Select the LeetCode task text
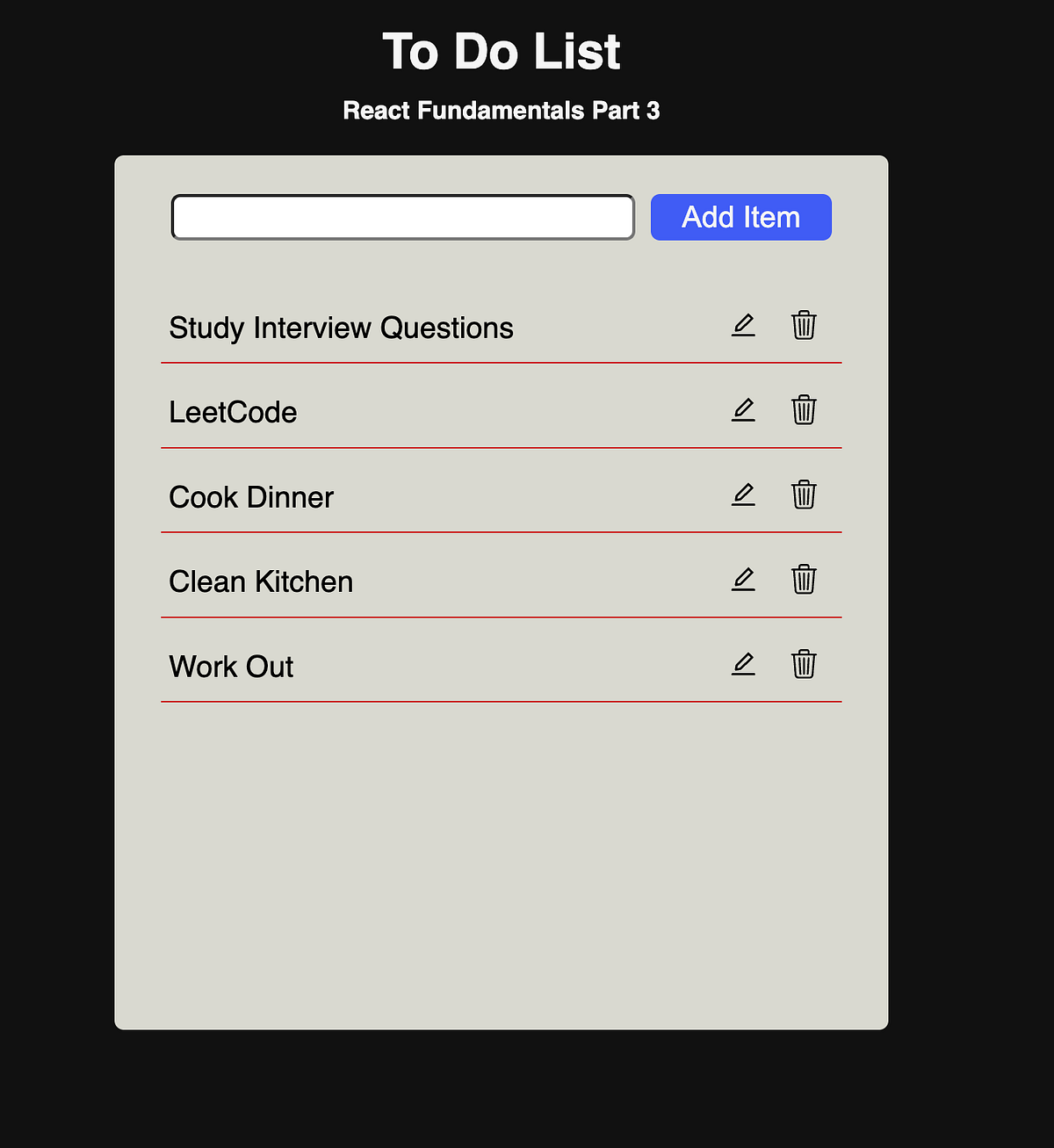This screenshot has height=1148, width=1054. tap(233, 412)
